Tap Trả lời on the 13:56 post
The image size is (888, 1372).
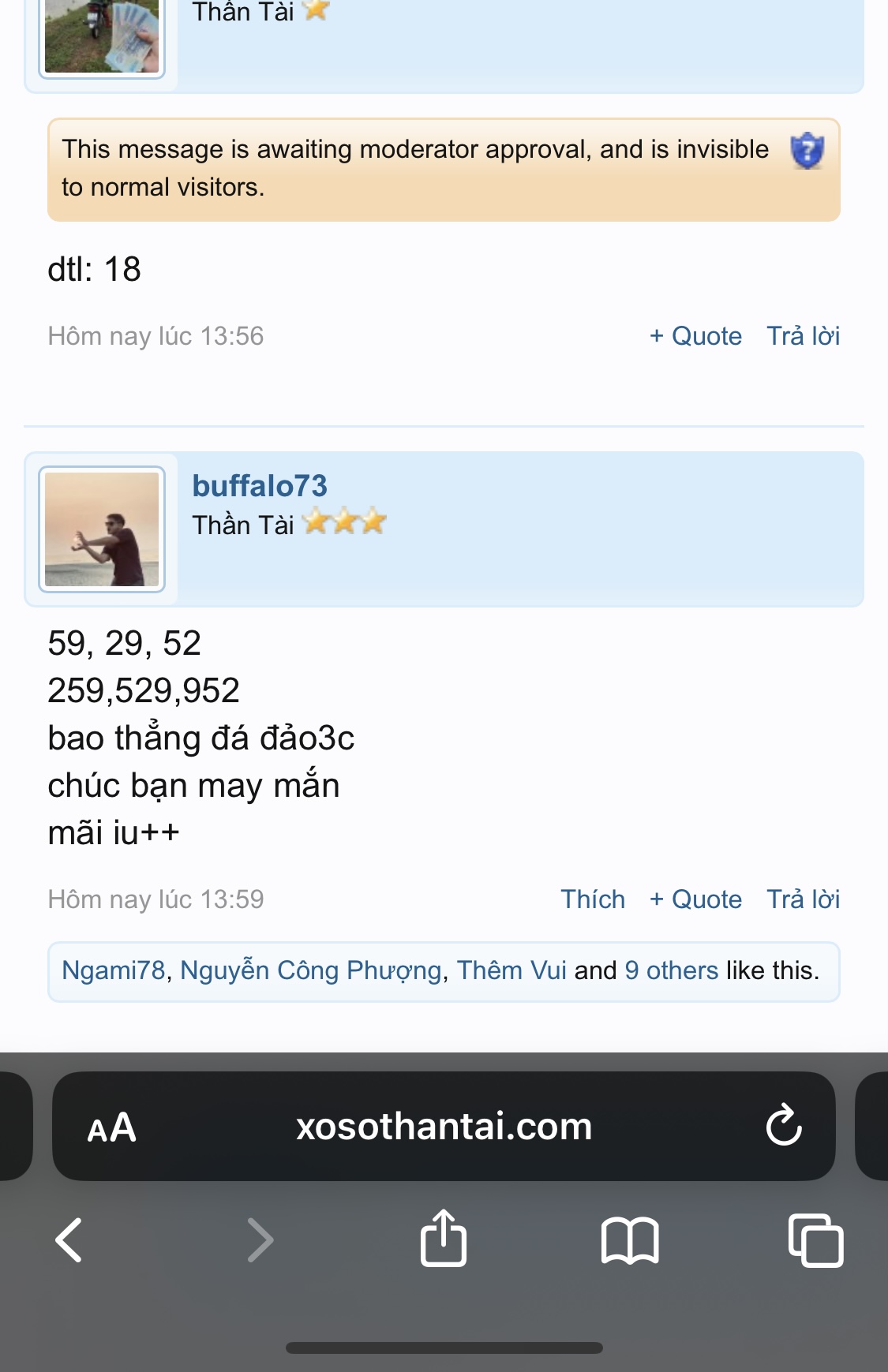pyautogui.click(x=803, y=336)
